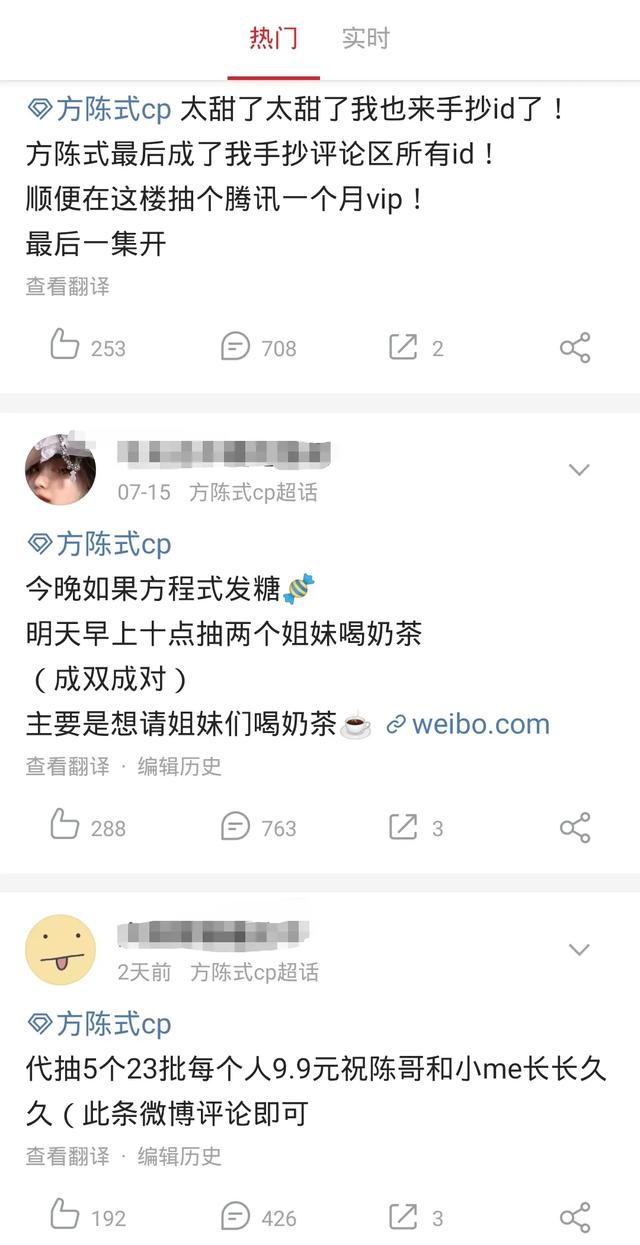
Task: Share the 奶茶 giveaway post
Action: click(575, 827)
